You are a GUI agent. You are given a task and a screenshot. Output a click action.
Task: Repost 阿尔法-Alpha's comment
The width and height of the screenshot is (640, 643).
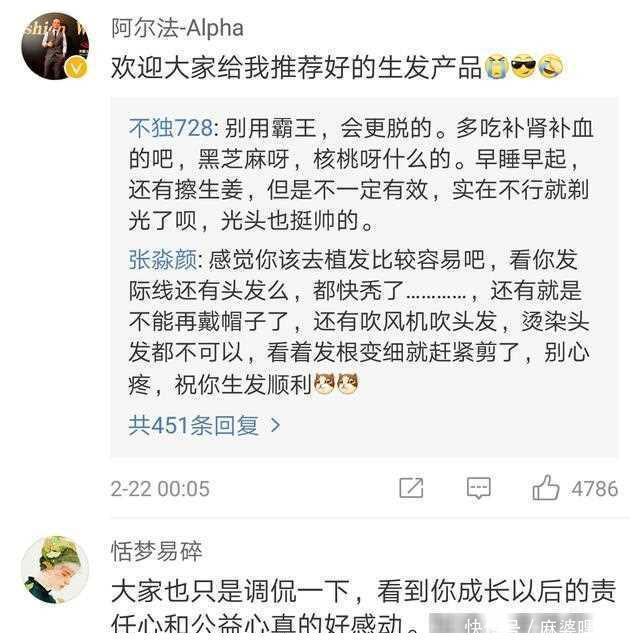(411, 488)
